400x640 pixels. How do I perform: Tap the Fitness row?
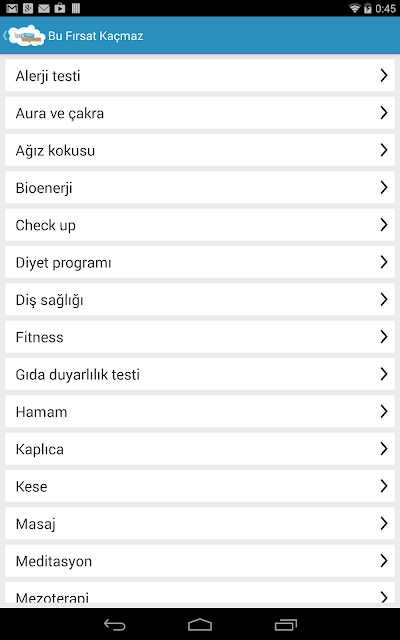[200, 337]
